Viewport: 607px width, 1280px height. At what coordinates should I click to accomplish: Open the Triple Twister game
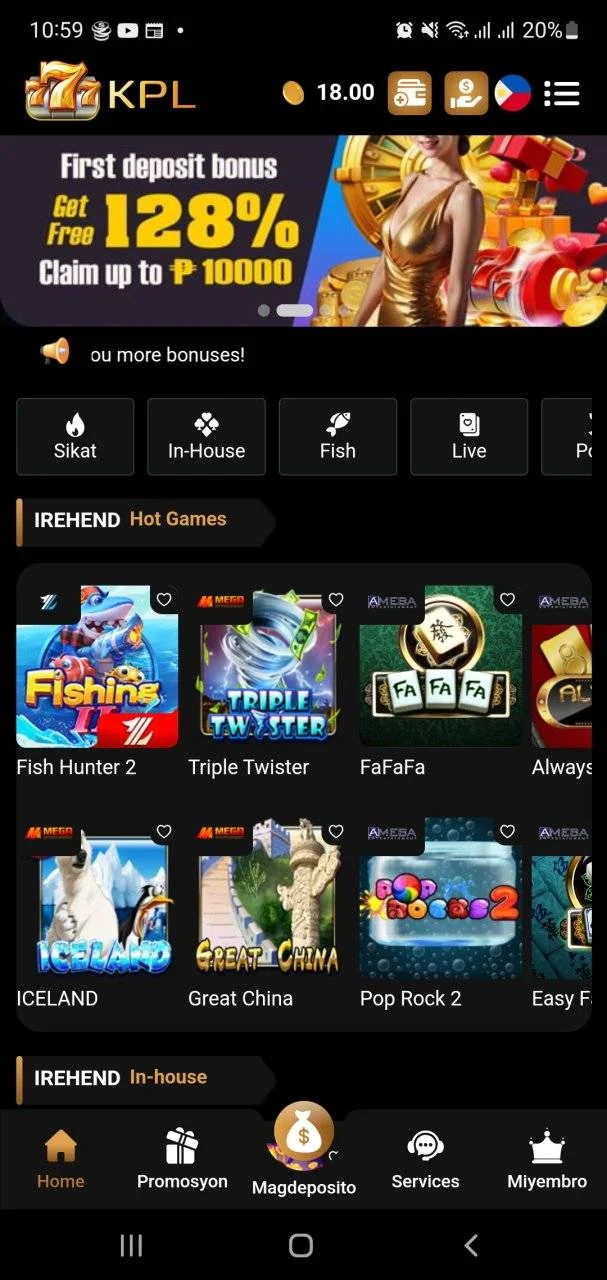point(269,667)
